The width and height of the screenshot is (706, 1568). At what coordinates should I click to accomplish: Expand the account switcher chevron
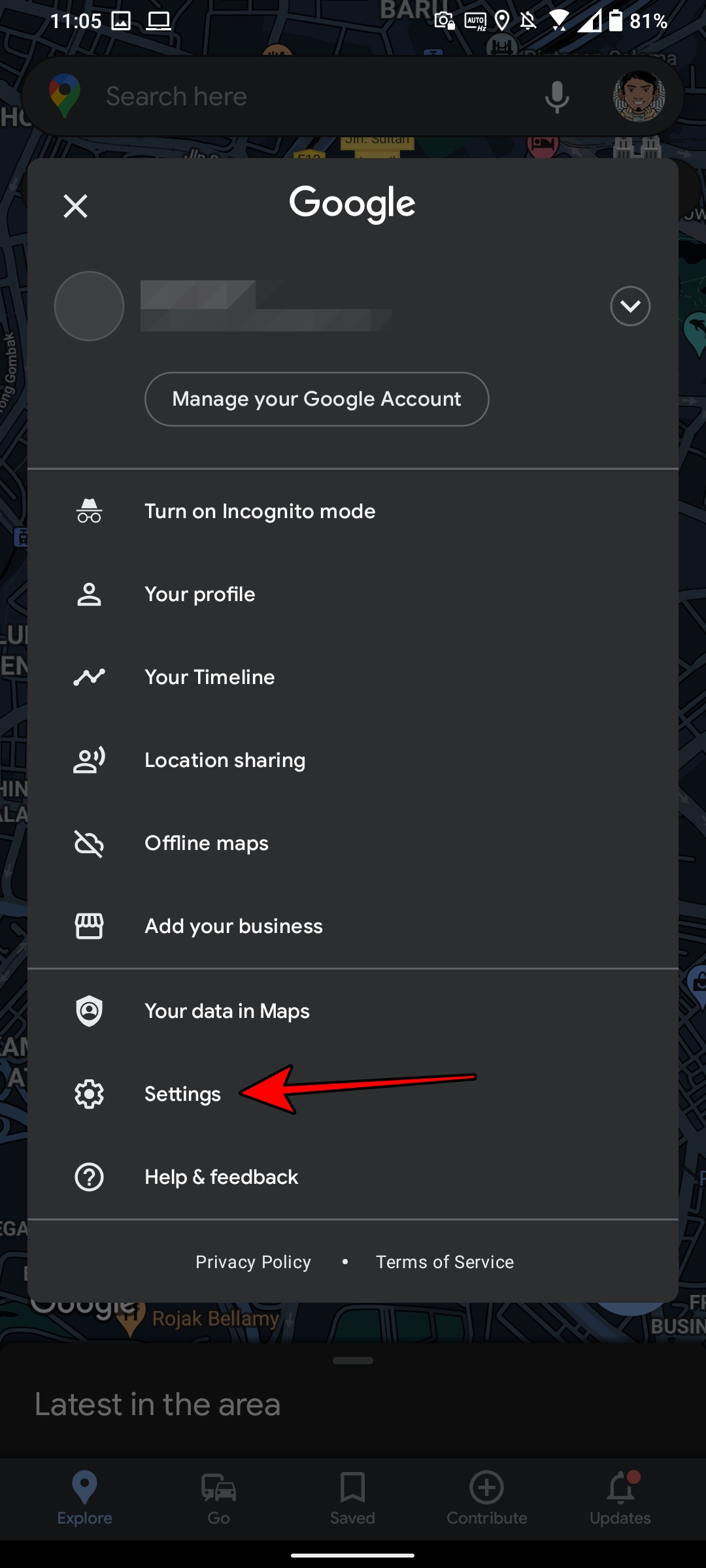click(630, 306)
